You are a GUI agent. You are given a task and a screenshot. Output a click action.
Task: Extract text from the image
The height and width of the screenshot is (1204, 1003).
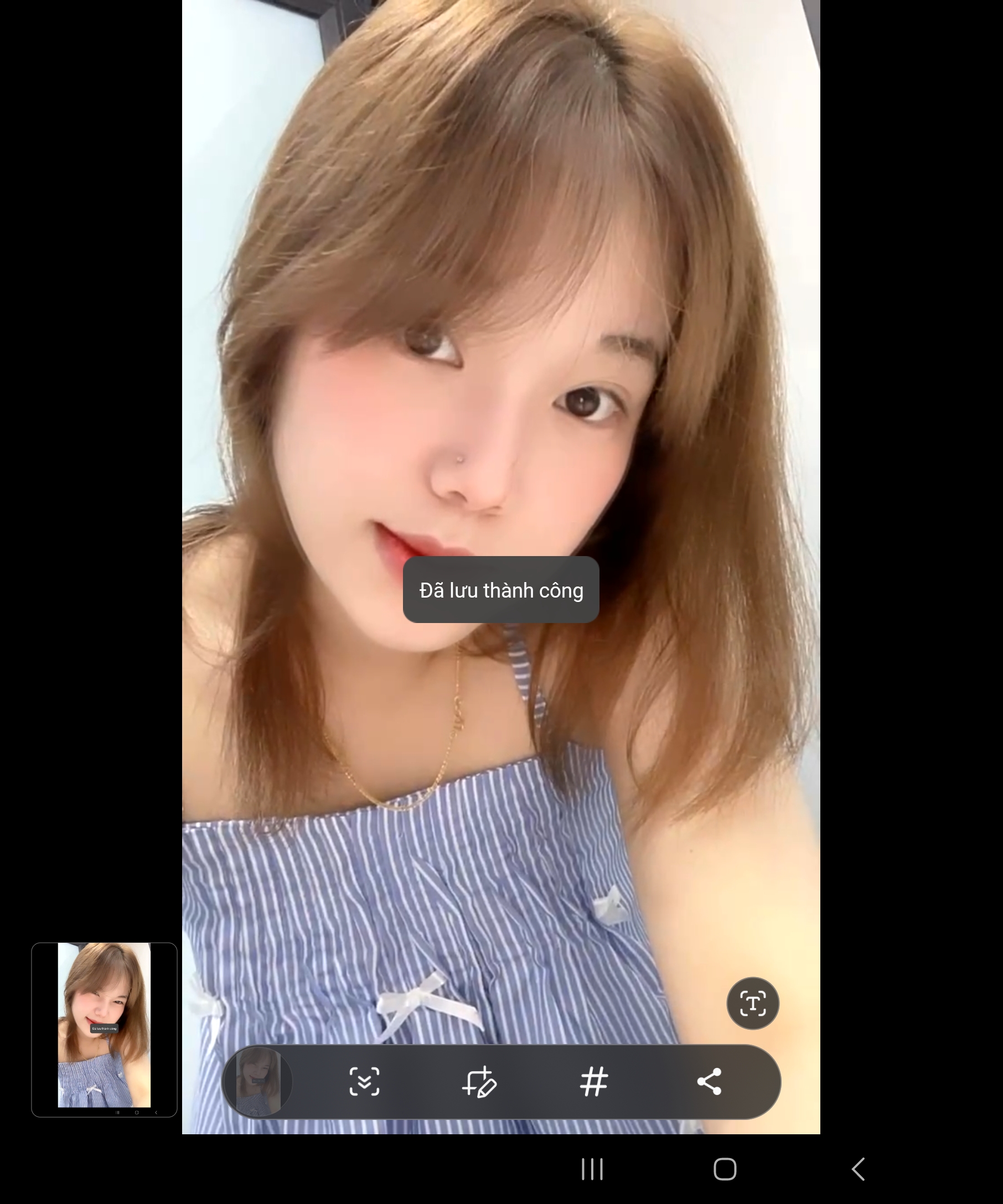tap(752, 1003)
